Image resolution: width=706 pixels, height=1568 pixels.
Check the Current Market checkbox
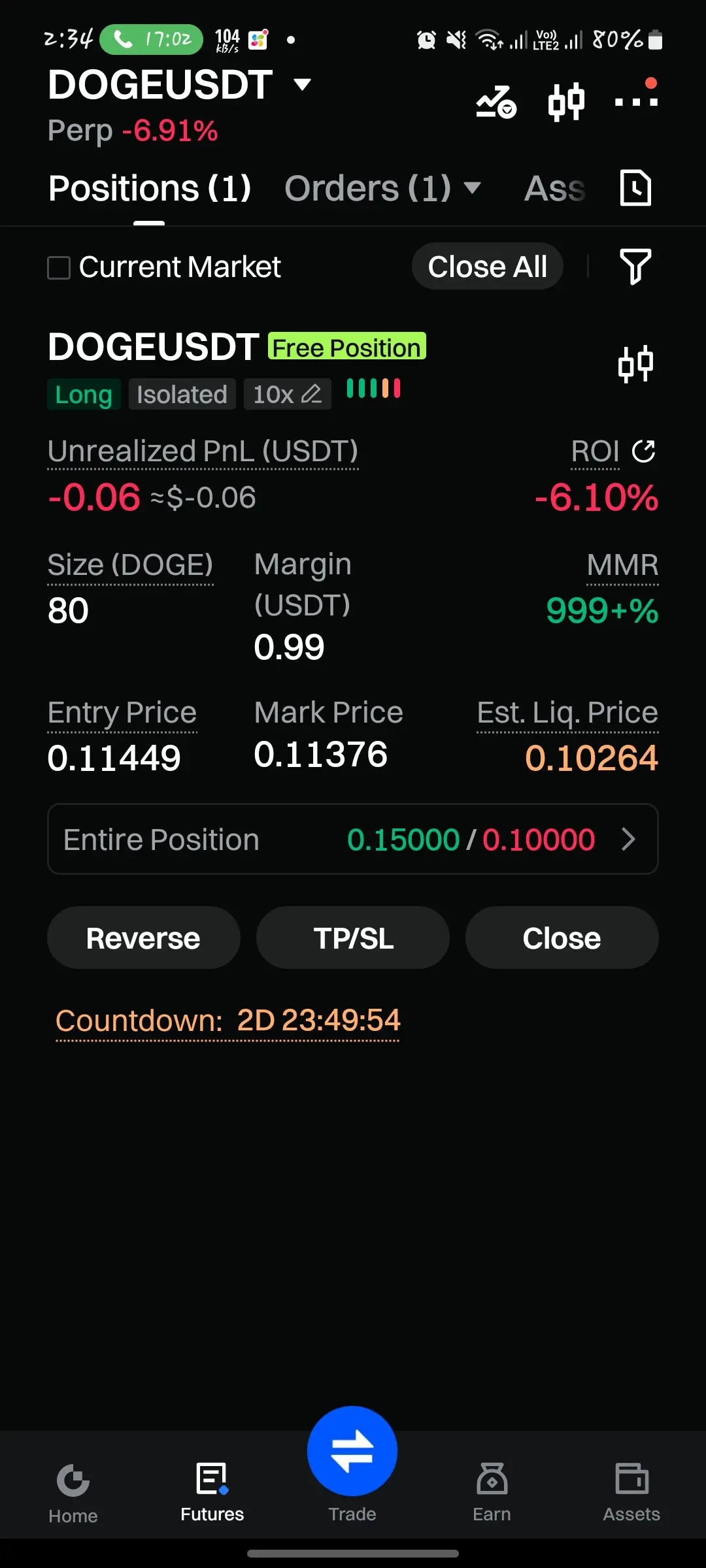pos(59,267)
